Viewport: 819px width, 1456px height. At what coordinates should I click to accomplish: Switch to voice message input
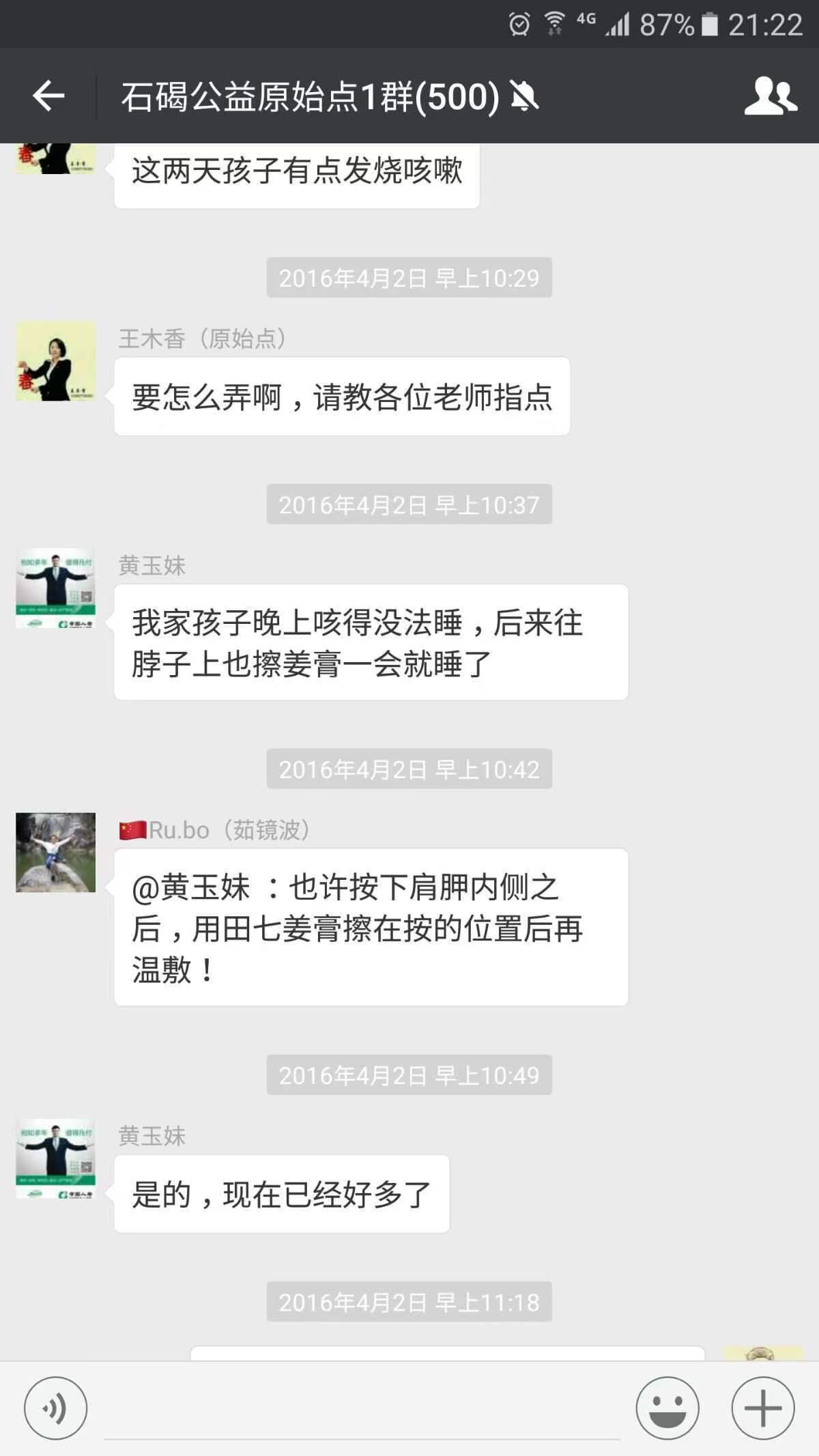55,1408
